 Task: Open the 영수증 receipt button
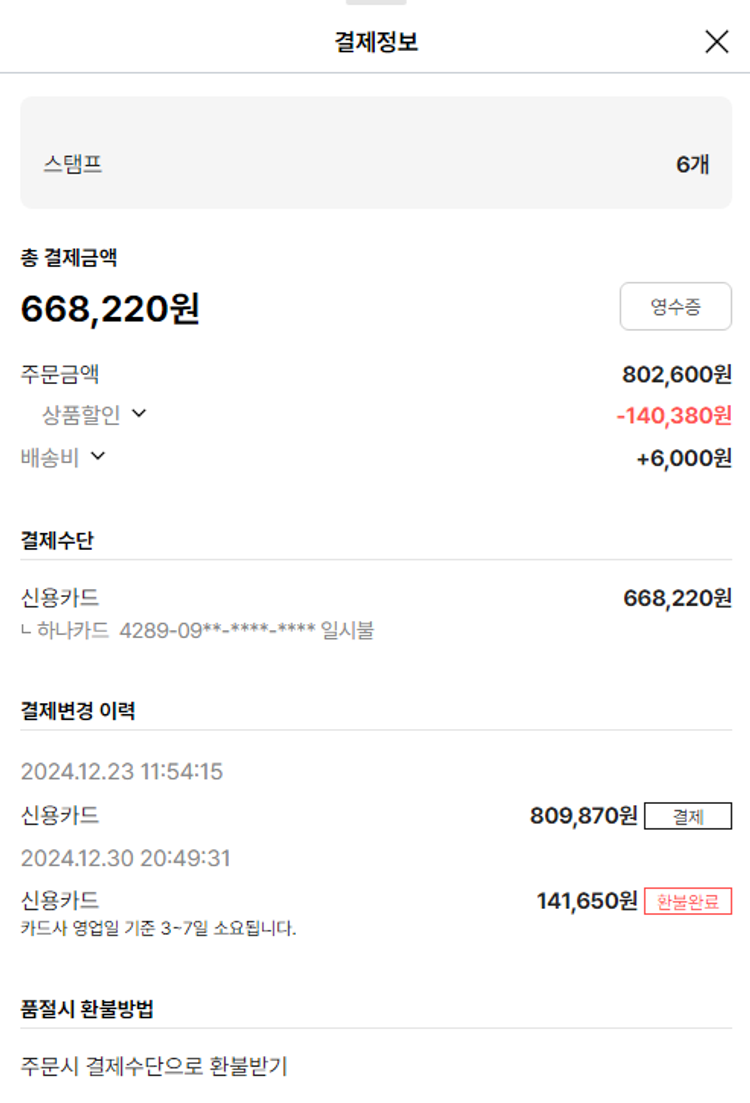[676, 306]
